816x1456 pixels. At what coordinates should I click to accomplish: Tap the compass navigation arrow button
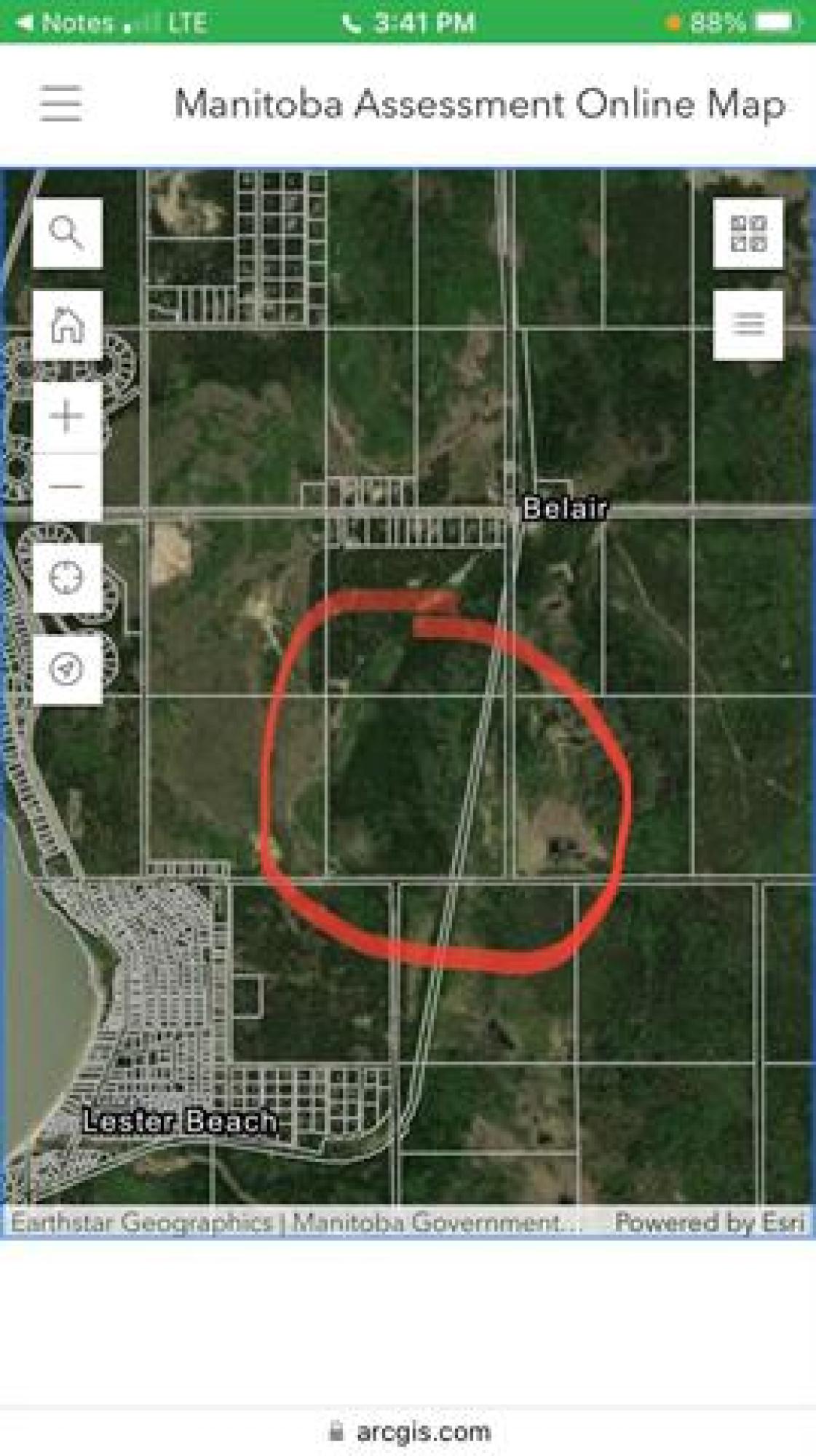pyautogui.click(x=67, y=669)
